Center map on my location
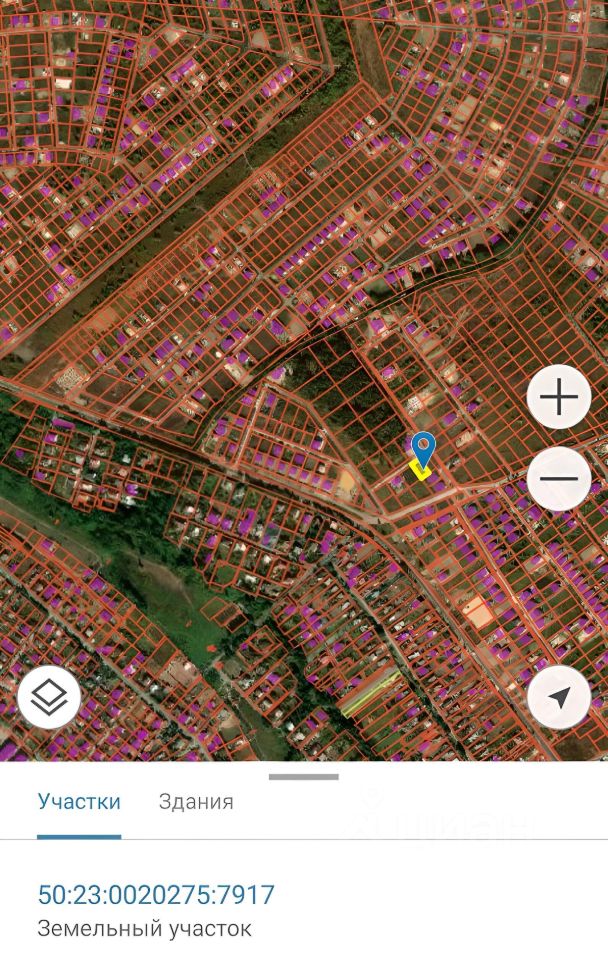The height and width of the screenshot is (960, 608). click(x=558, y=697)
